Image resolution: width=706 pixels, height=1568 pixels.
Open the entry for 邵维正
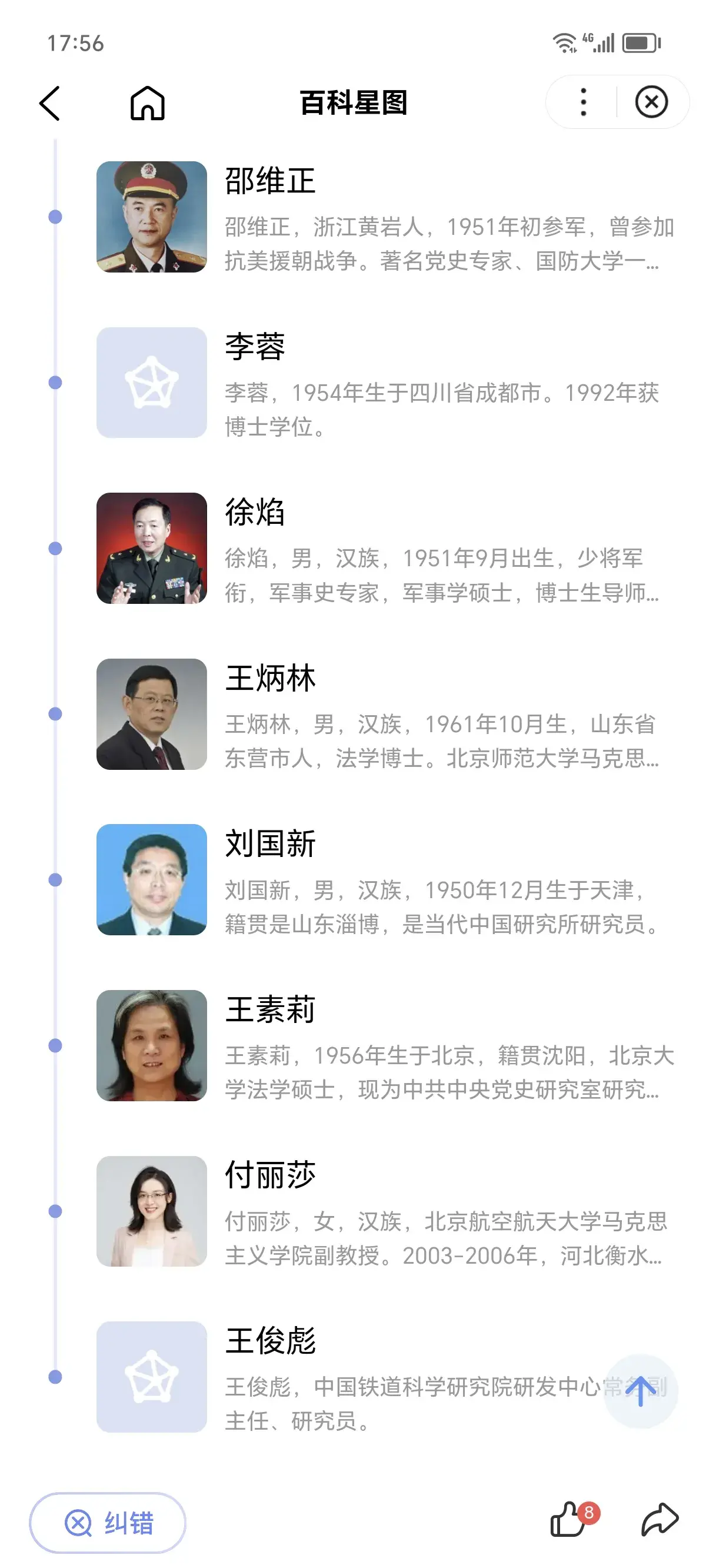click(x=387, y=217)
